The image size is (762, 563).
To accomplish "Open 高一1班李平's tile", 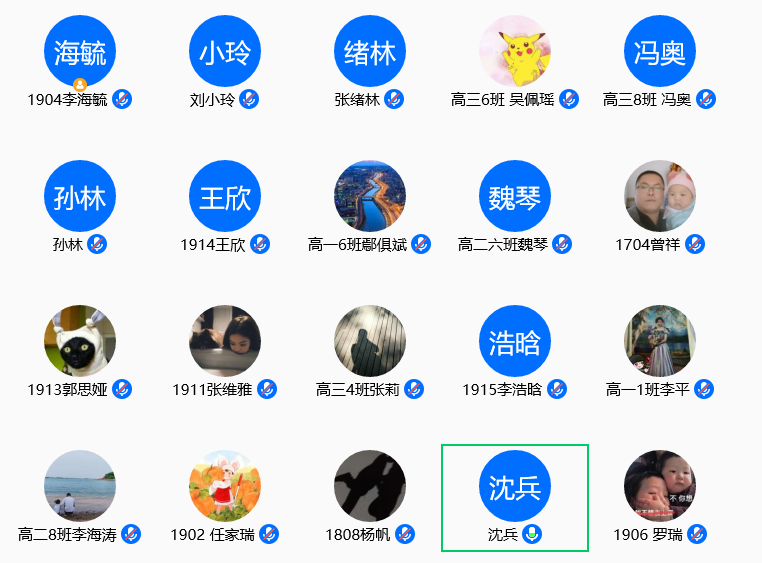I will 660,341.
